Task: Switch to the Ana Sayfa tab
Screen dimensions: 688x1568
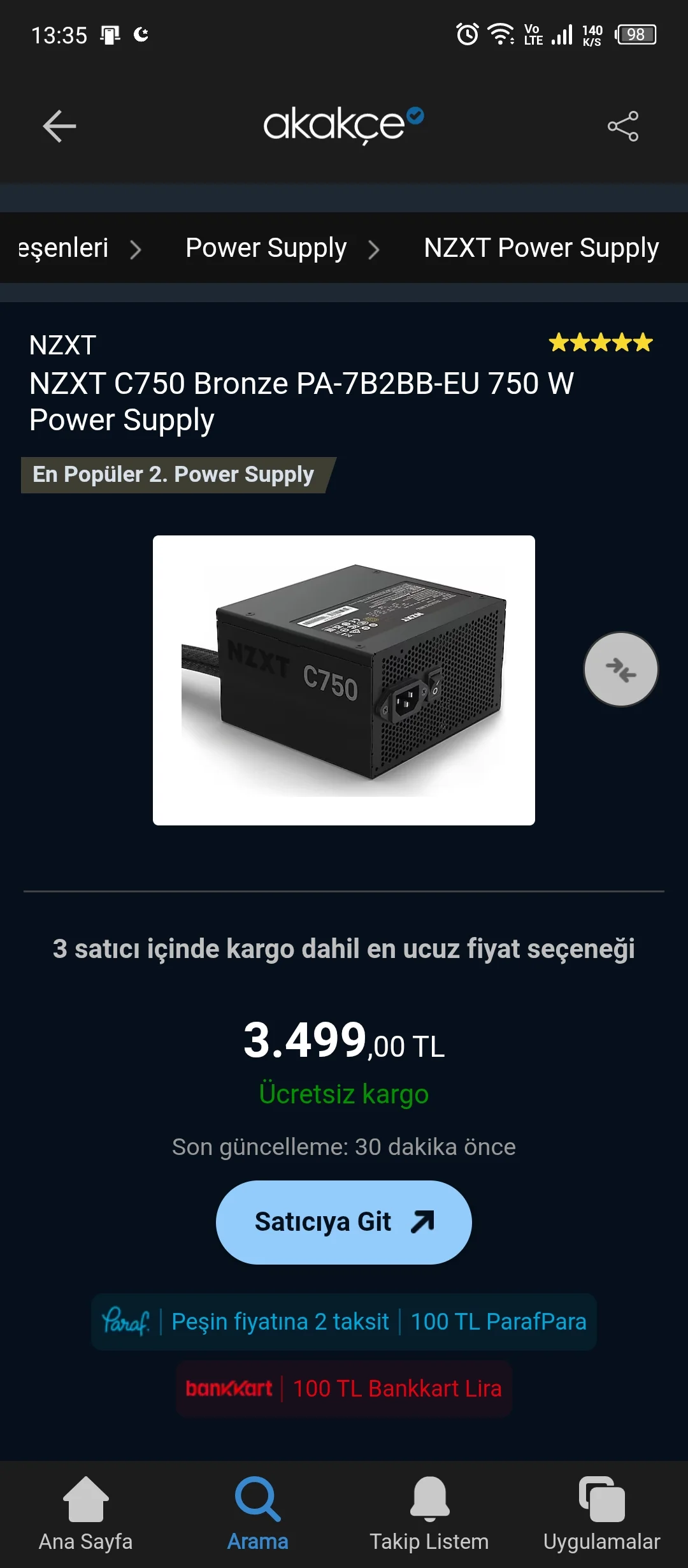Action: point(86,1513)
